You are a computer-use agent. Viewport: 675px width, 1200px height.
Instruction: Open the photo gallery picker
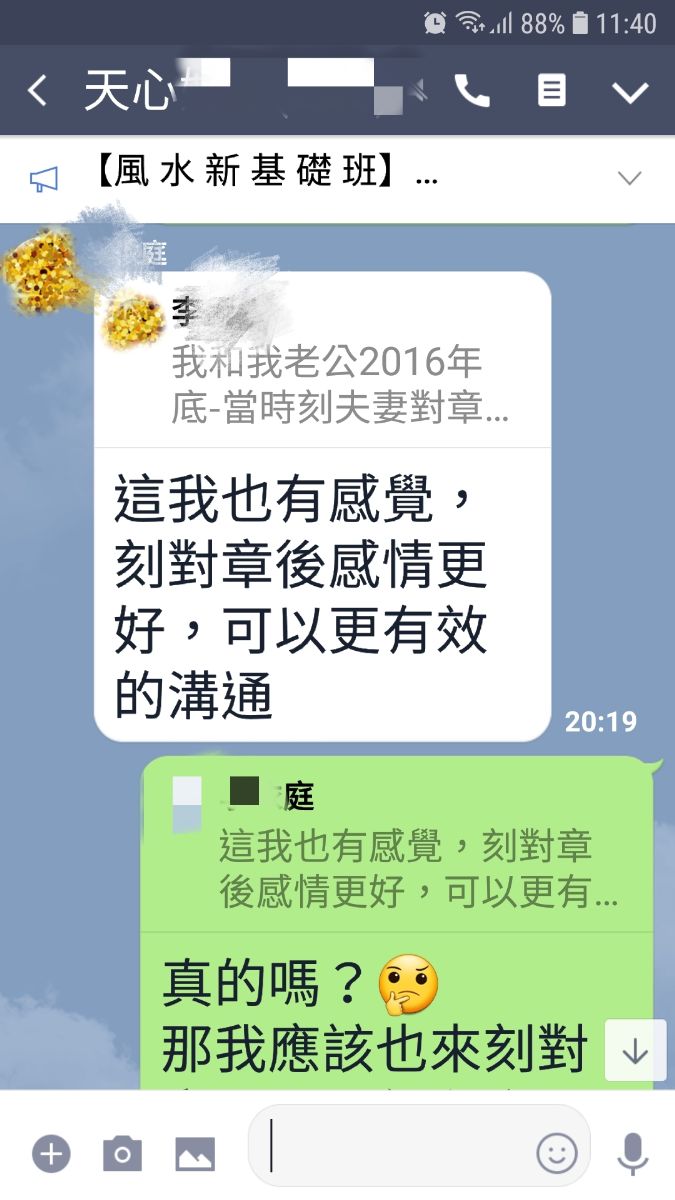(x=195, y=1154)
